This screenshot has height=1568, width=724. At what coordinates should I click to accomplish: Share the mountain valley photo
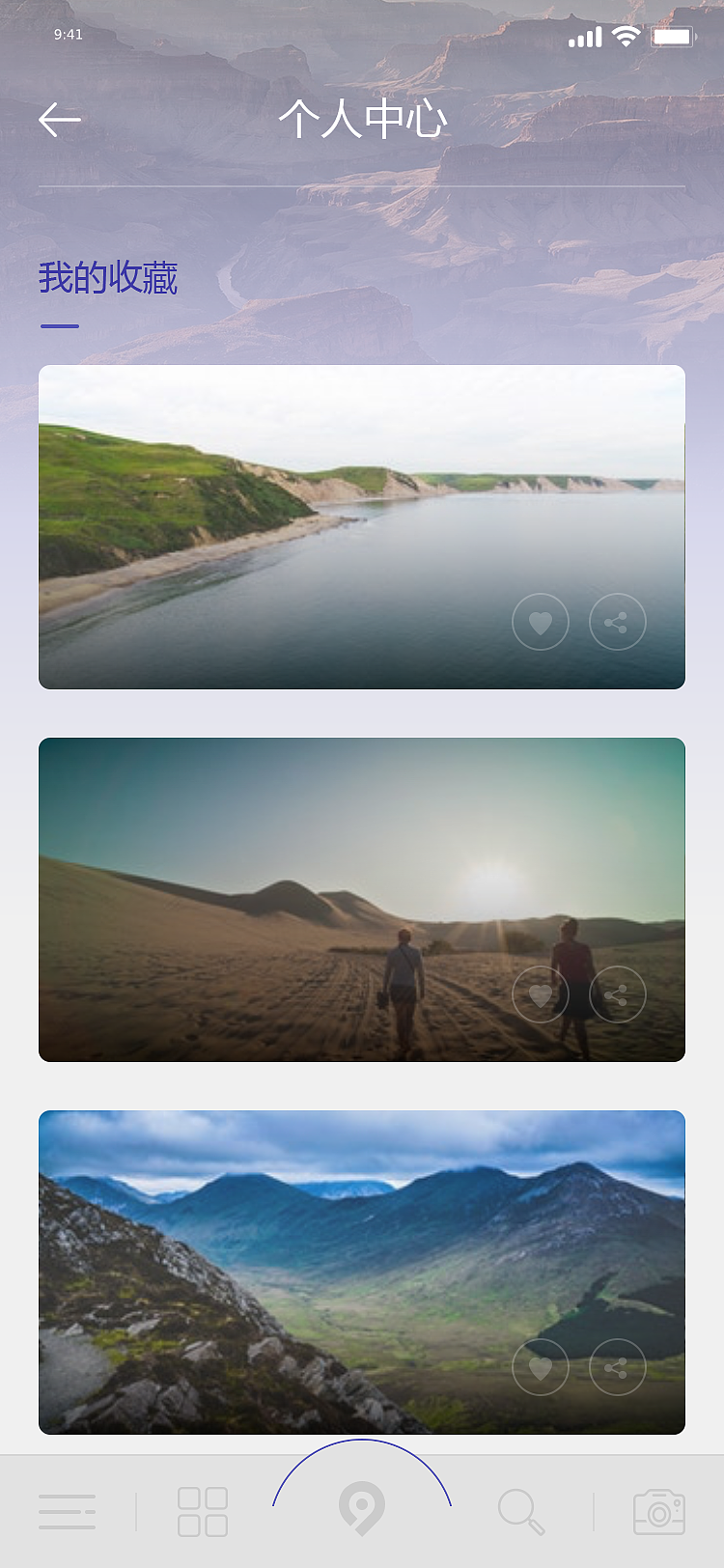tap(617, 1367)
